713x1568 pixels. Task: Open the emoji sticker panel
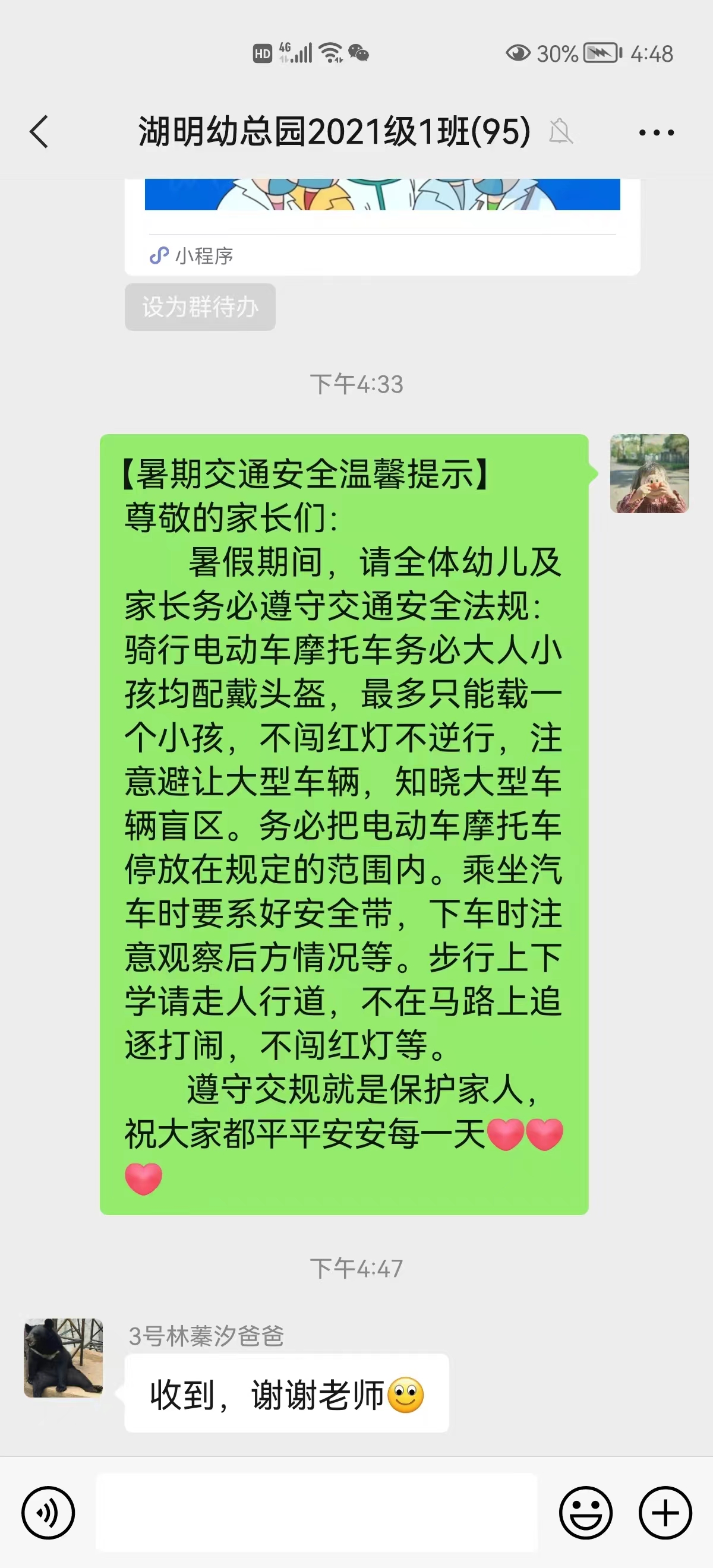point(586,1513)
